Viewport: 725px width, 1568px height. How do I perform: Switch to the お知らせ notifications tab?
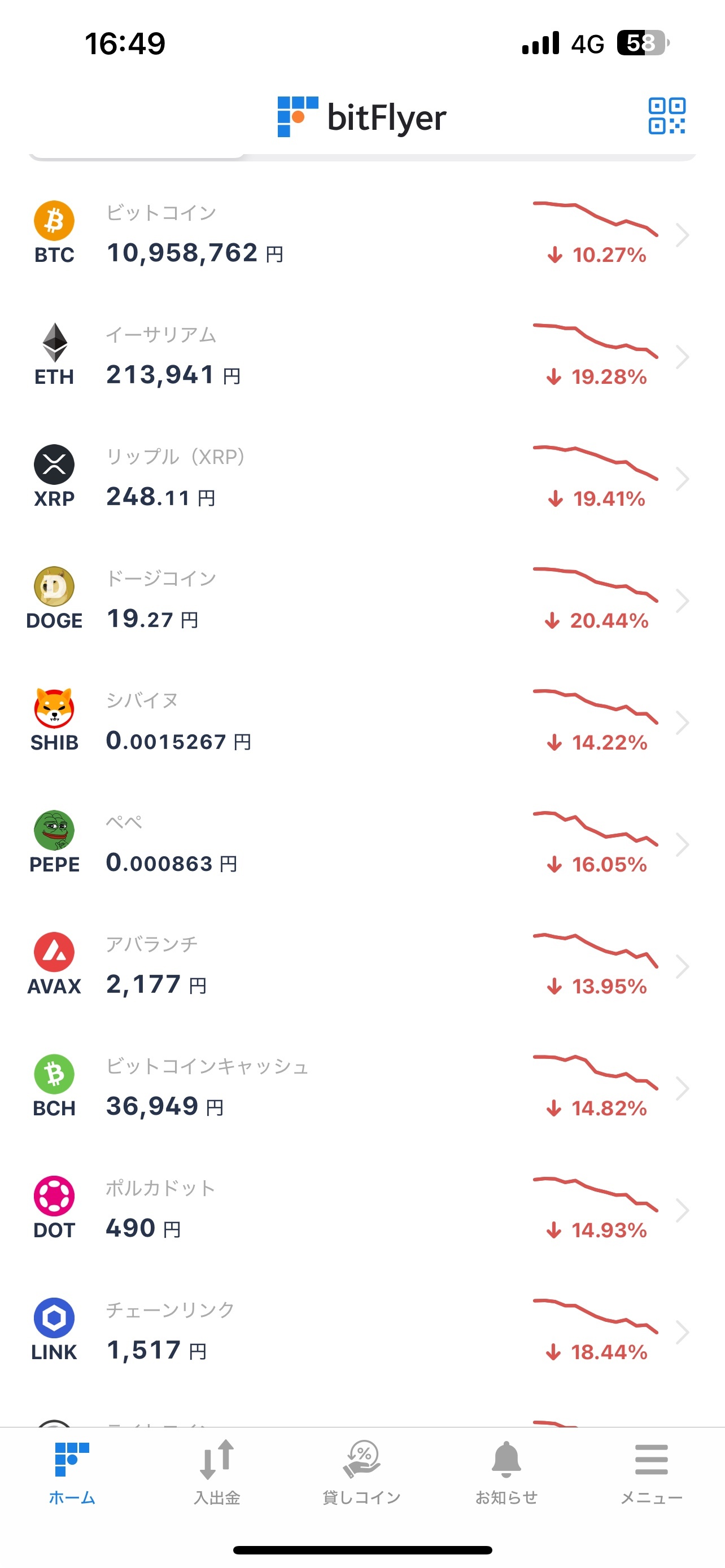(507, 1473)
